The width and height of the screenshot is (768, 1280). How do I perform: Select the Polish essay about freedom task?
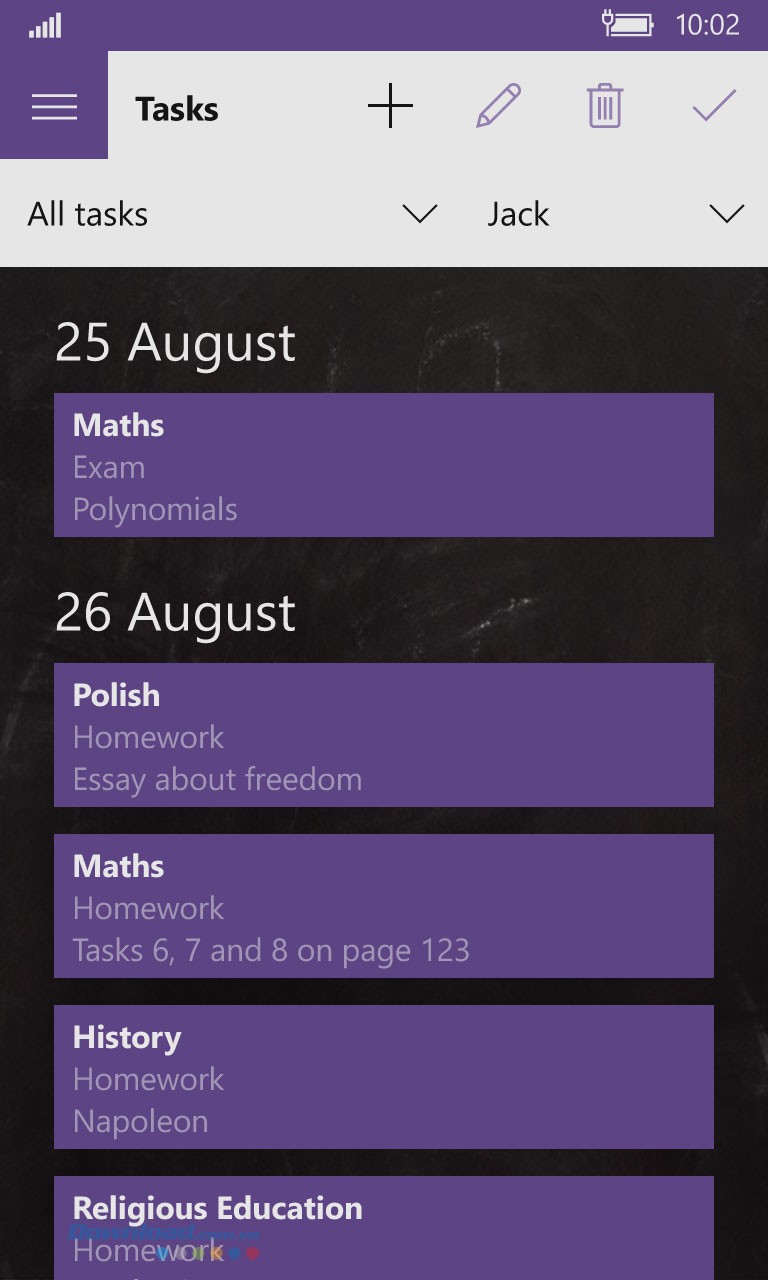(384, 735)
